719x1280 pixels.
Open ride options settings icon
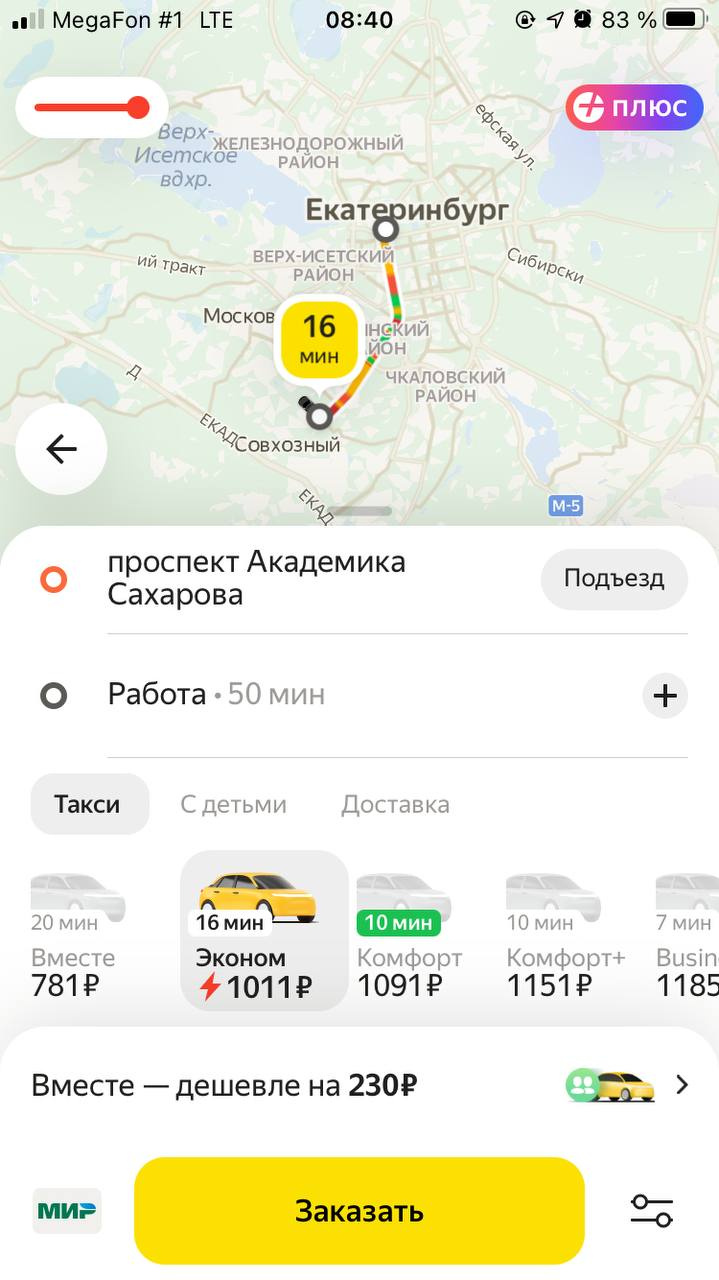pyautogui.click(x=651, y=1211)
